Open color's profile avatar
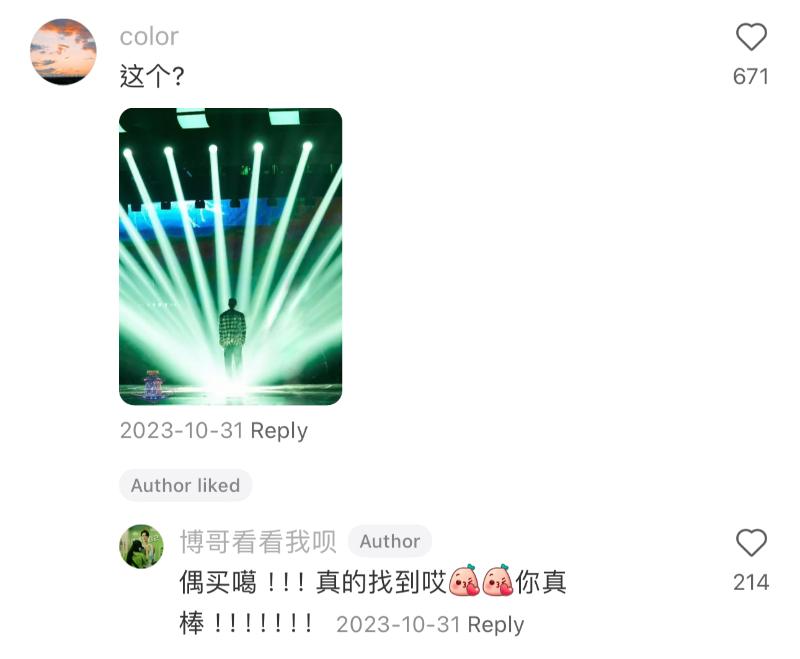 point(63,51)
